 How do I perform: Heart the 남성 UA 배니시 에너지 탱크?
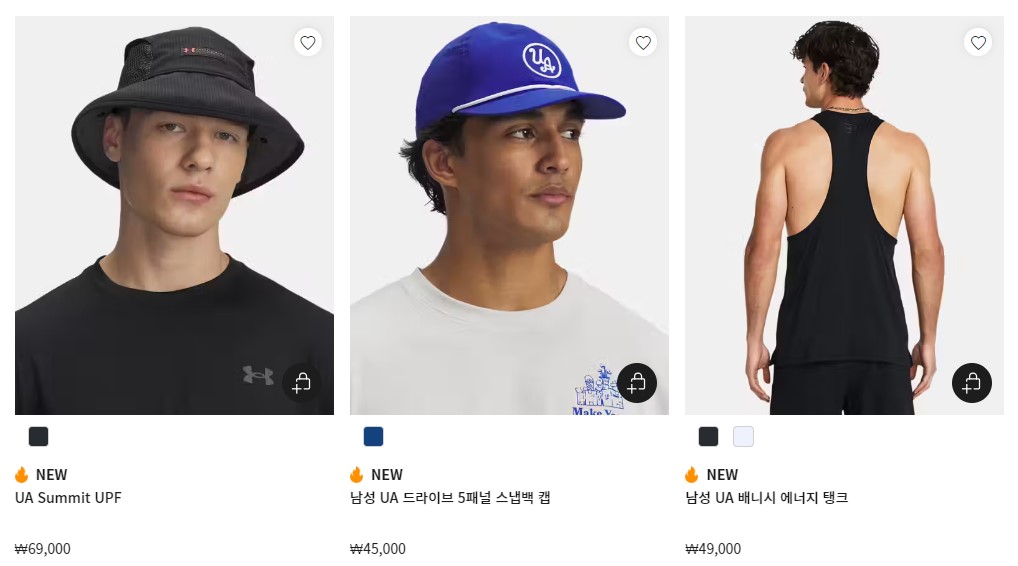point(978,42)
